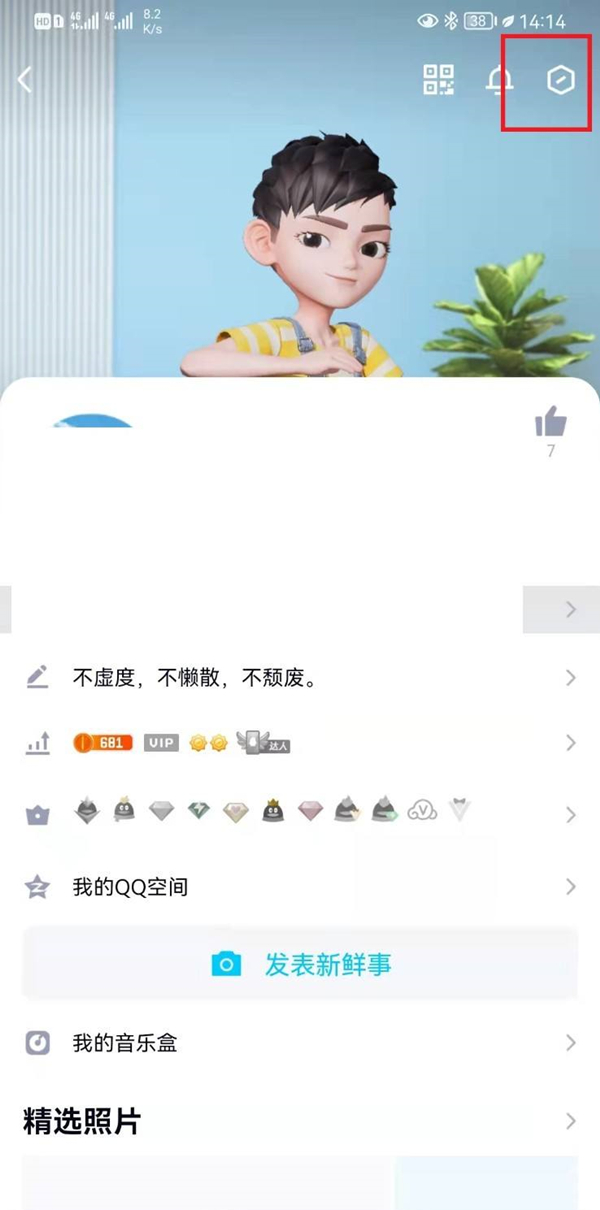Open the hexagon settings icon
The height and width of the screenshot is (1210, 600).
pos(561,80)
